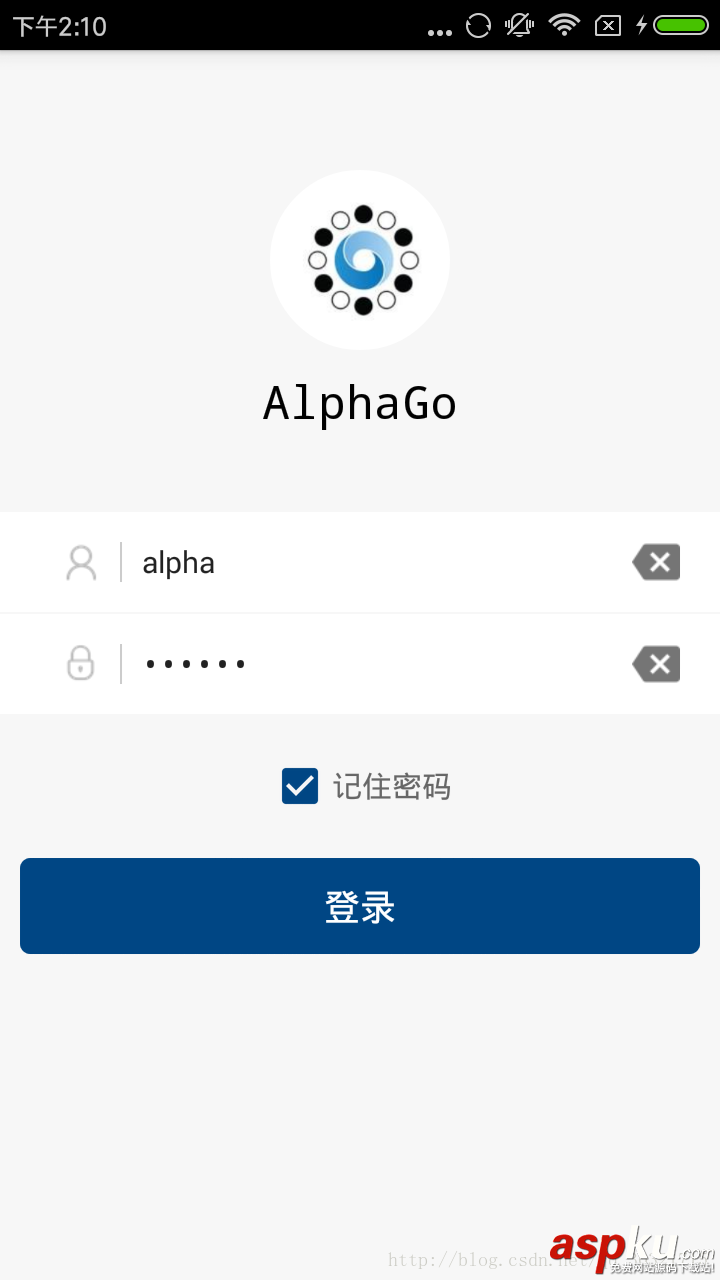Open the blog.csdn.net watermark link
The image size is (720, 1280).
pyautogui.click(x=520, y=1260)
